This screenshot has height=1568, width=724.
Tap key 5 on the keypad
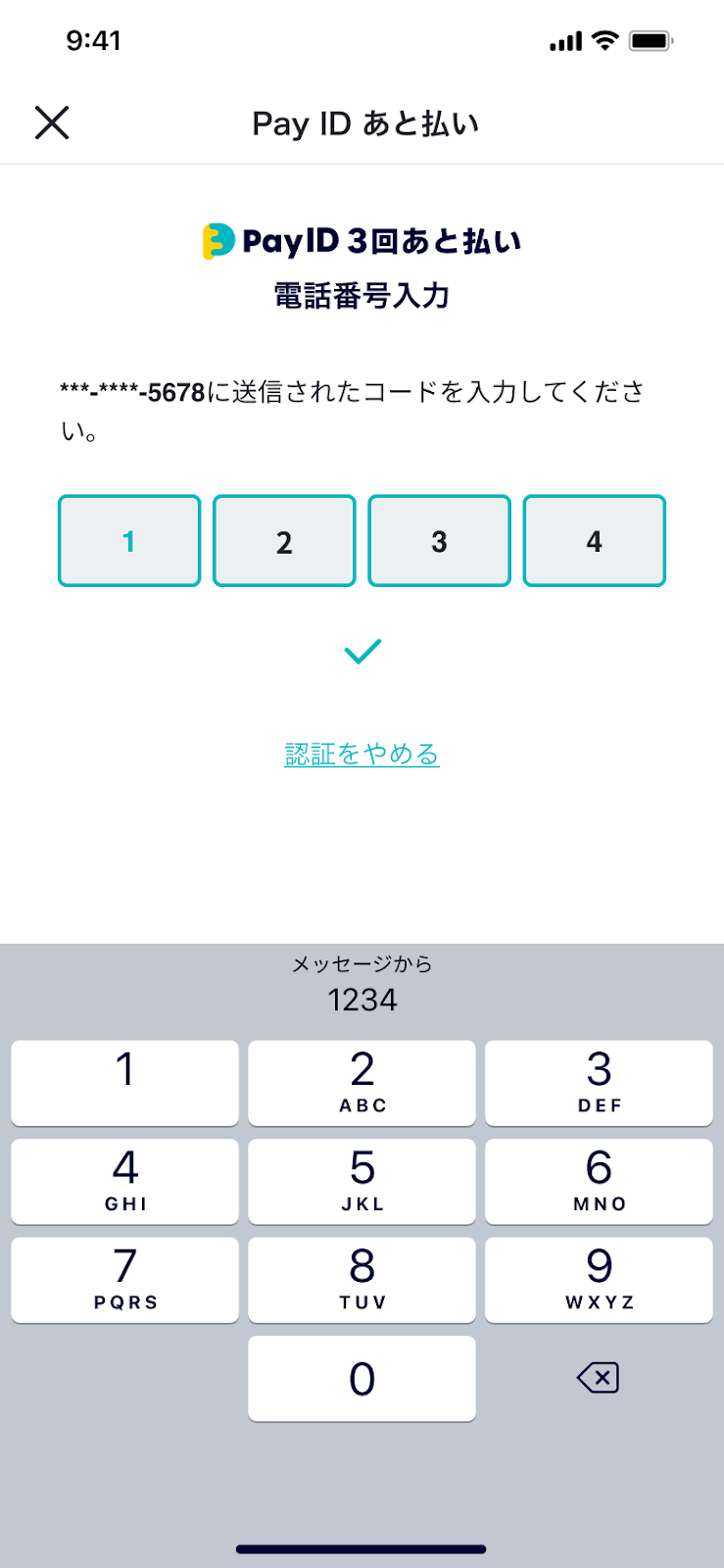362,1181
